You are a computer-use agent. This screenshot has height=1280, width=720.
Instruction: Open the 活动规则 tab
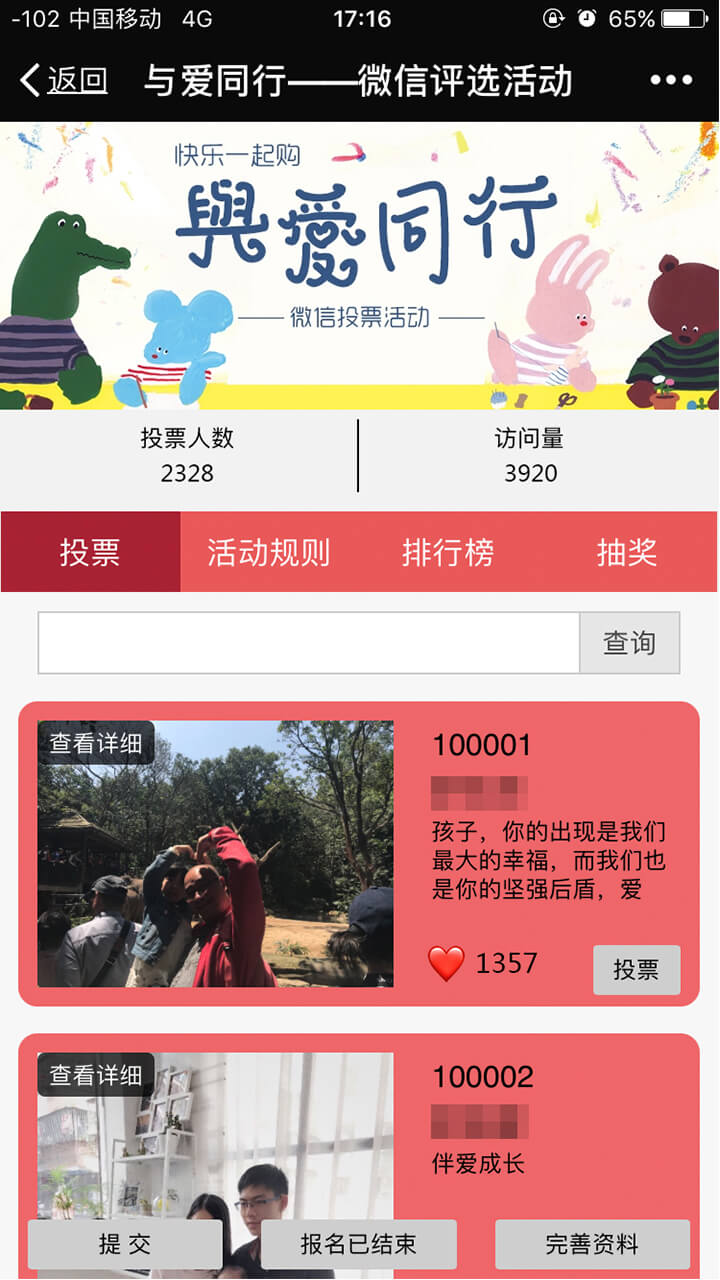(x=269, y=552)
